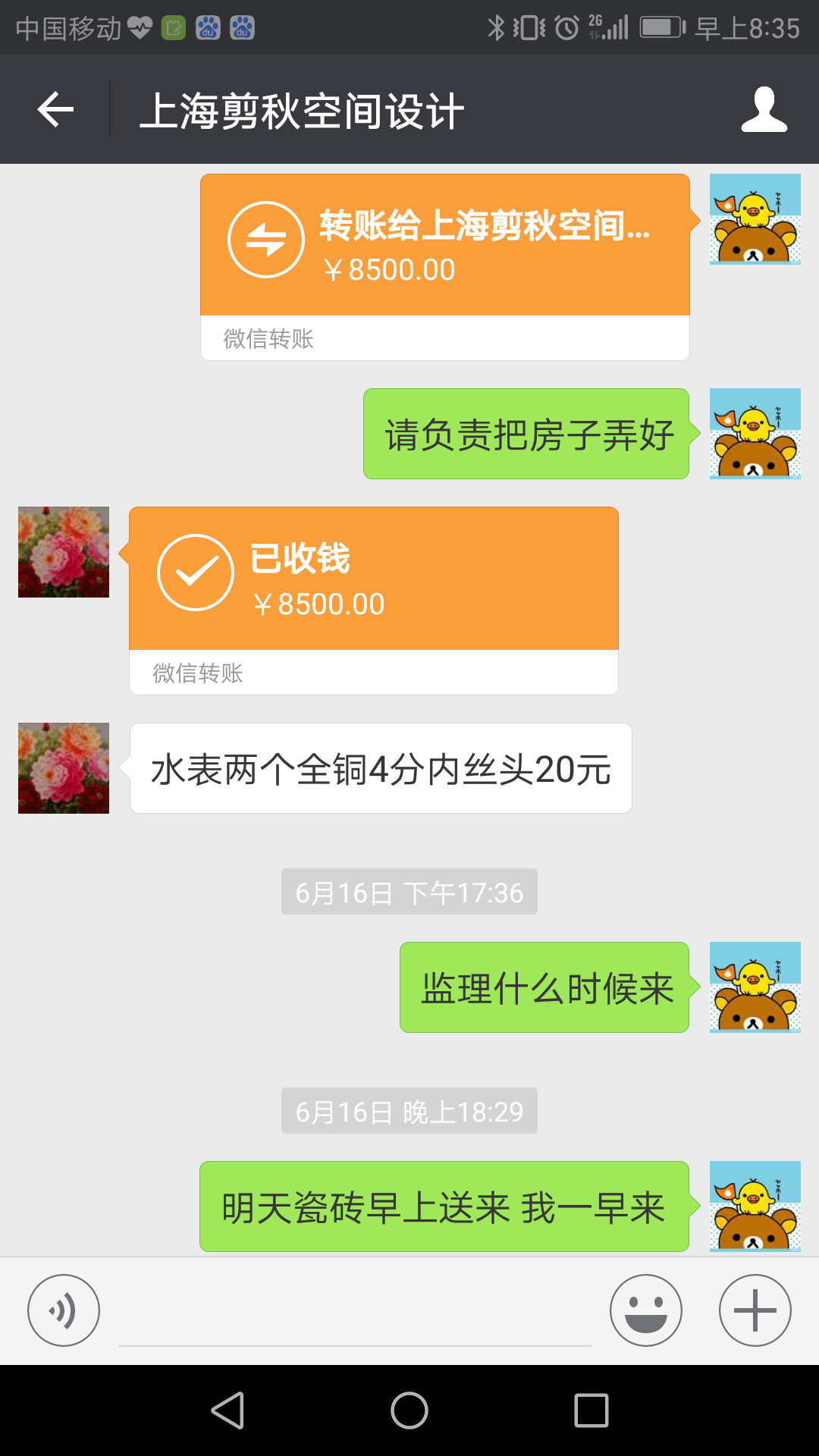Tap the message text field

click(354, 1312)
